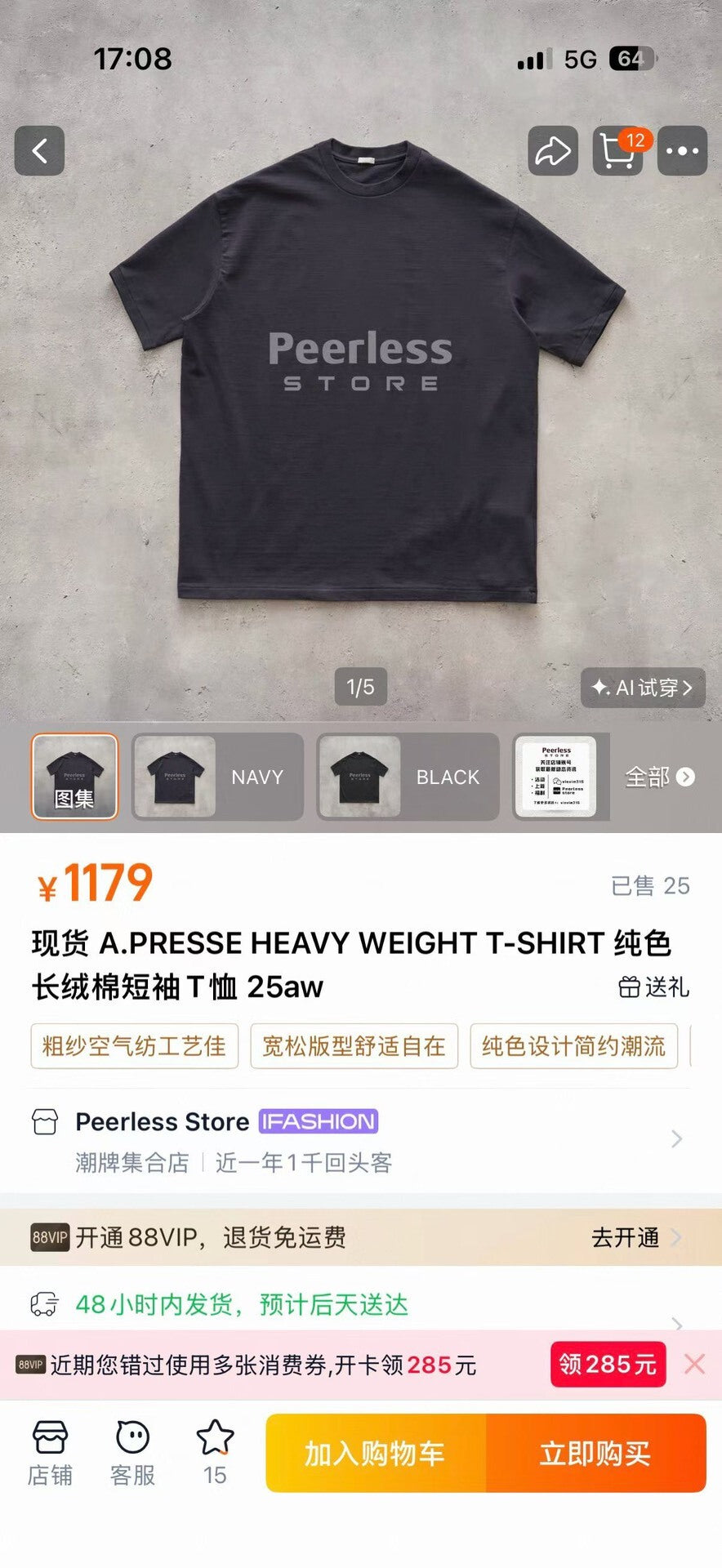Tap 去开通 to activate 88VIP

pos(629,1238)
